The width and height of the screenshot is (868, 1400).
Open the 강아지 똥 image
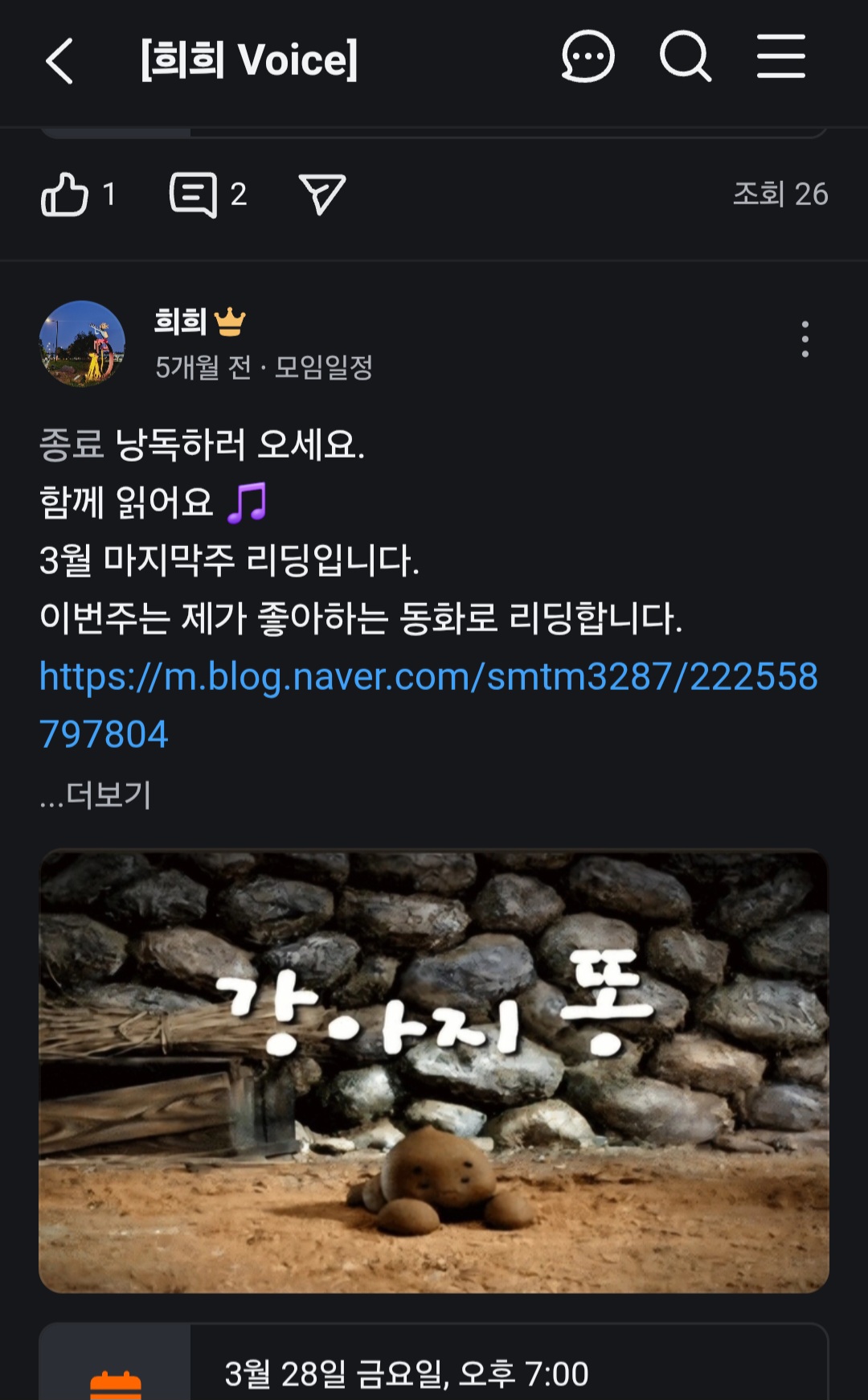coord(434,1071)
